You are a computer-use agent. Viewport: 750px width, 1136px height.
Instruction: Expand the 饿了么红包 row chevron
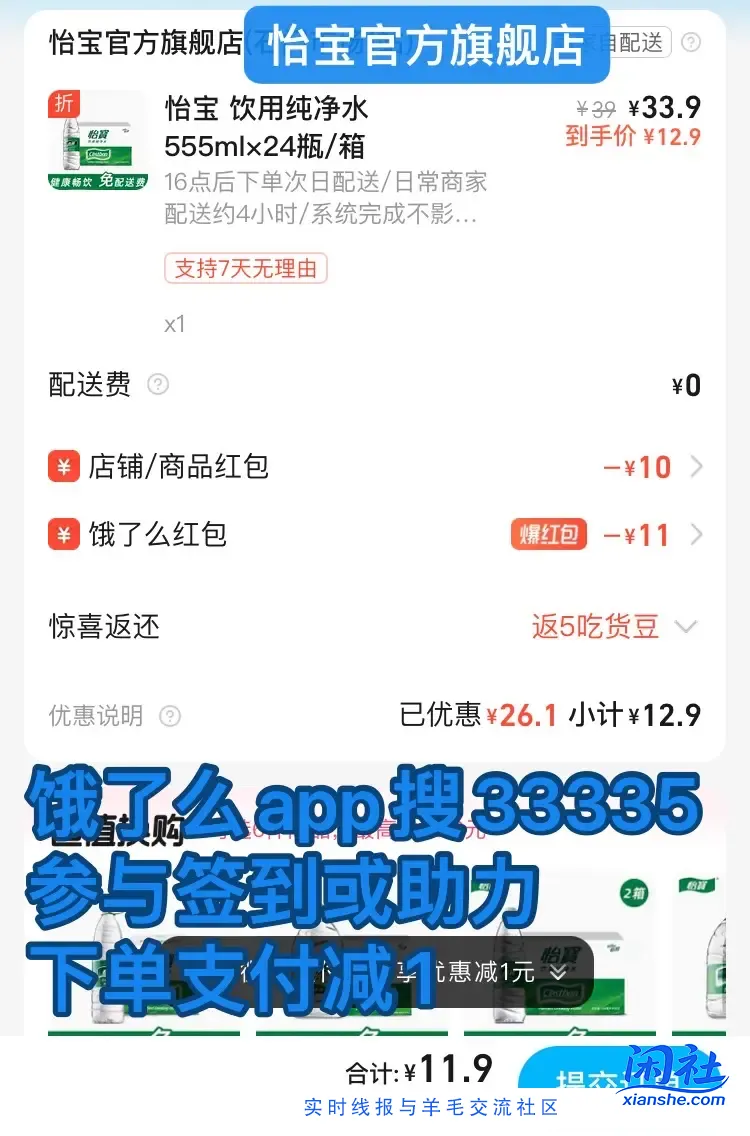697,535
